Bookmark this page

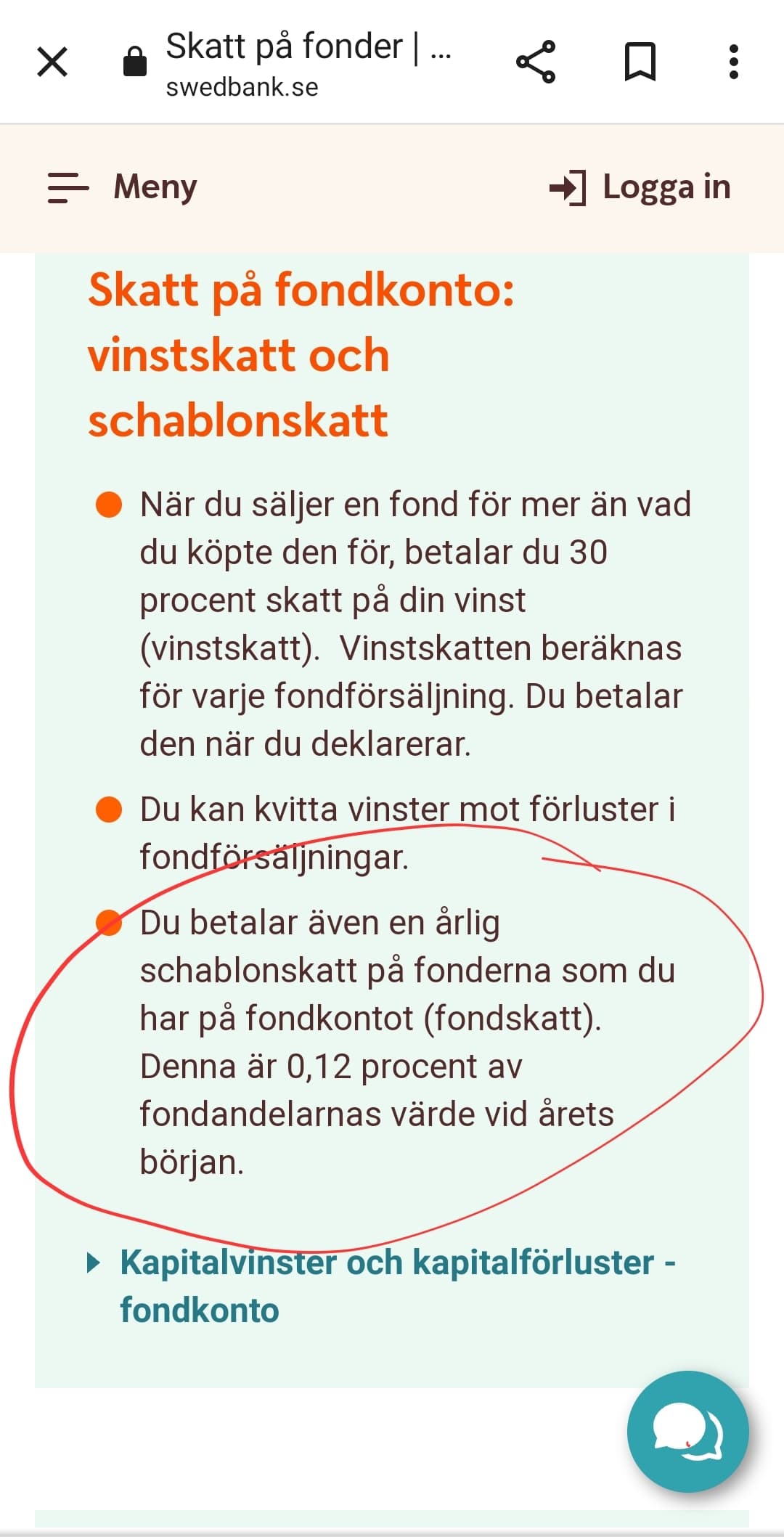640,62
